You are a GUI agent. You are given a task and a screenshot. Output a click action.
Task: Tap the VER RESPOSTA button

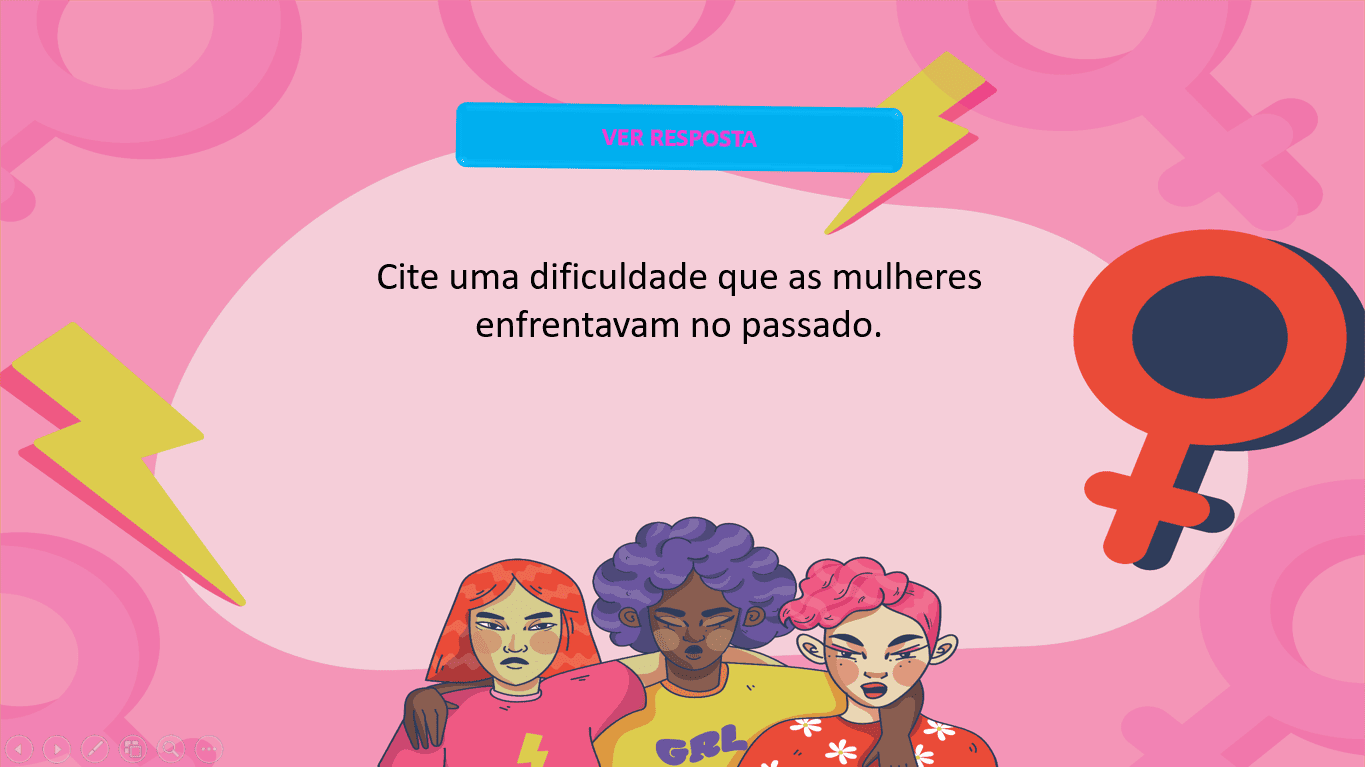(679, 137)
